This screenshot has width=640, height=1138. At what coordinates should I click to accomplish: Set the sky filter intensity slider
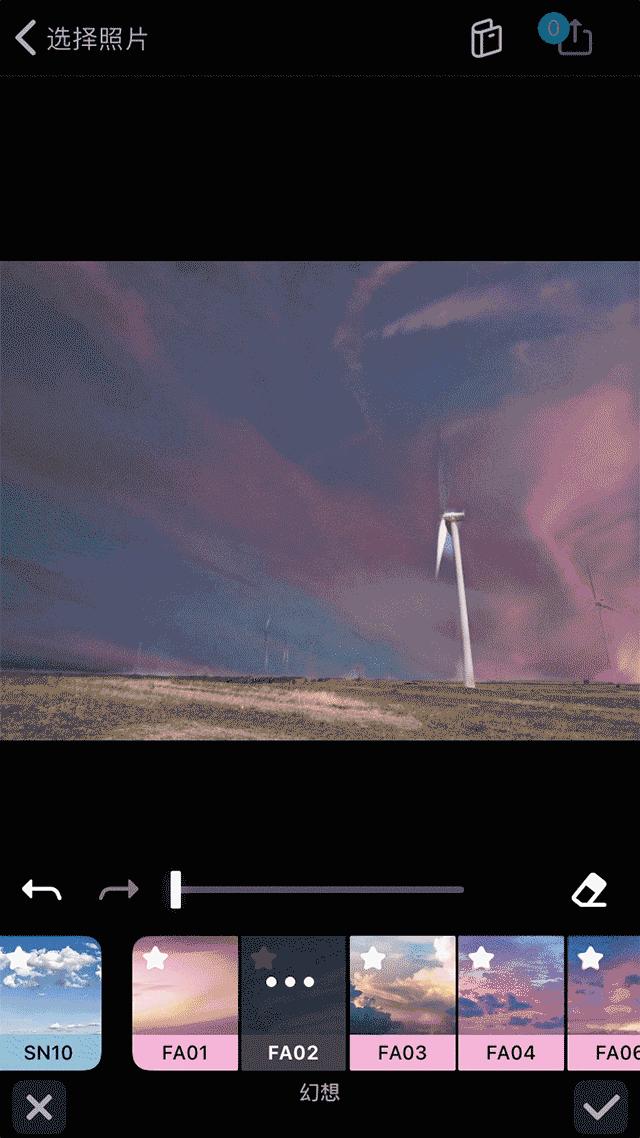point(176,889)
